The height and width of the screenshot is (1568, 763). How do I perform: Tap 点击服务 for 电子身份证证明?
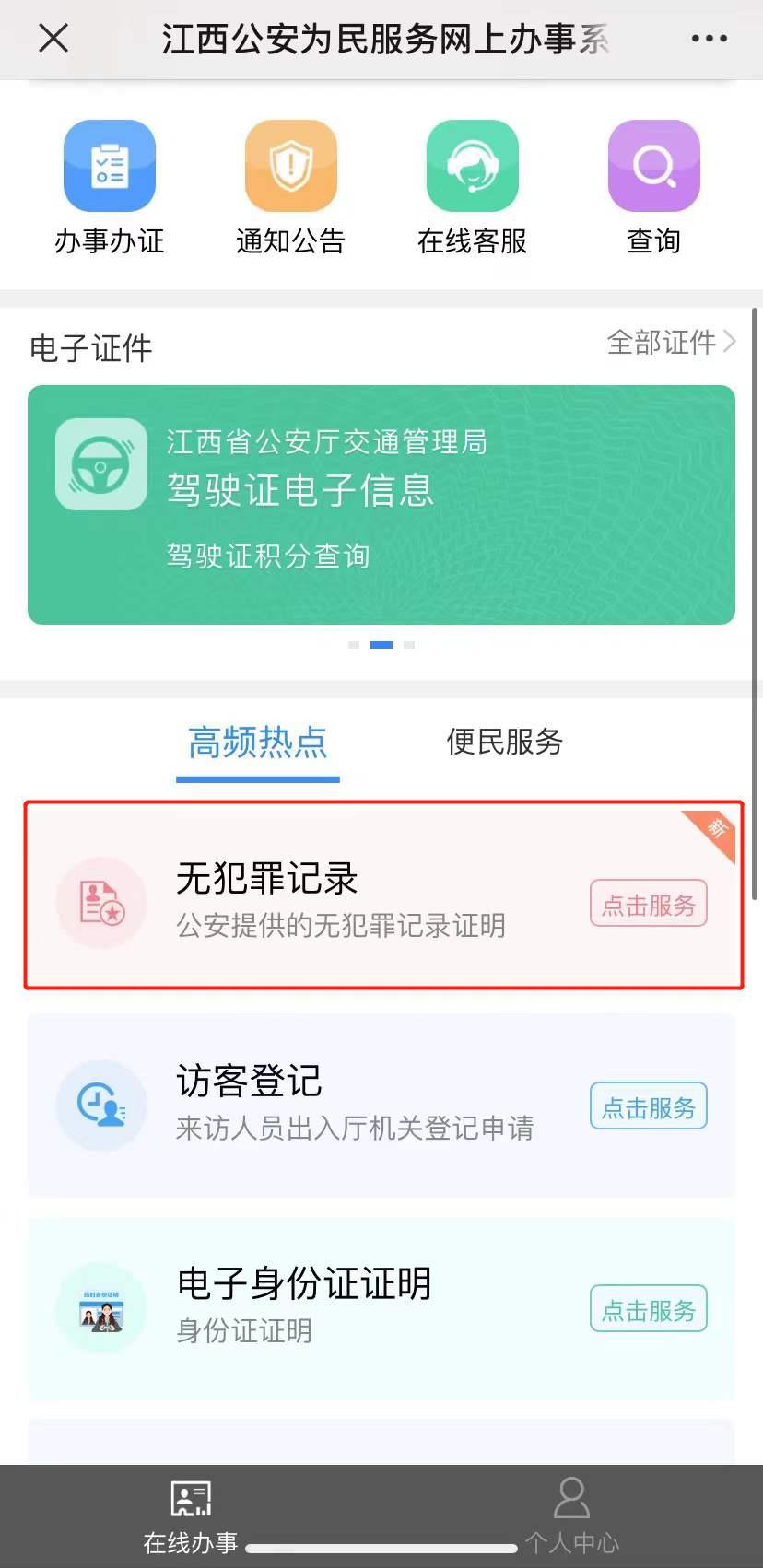click(648, 1309)
